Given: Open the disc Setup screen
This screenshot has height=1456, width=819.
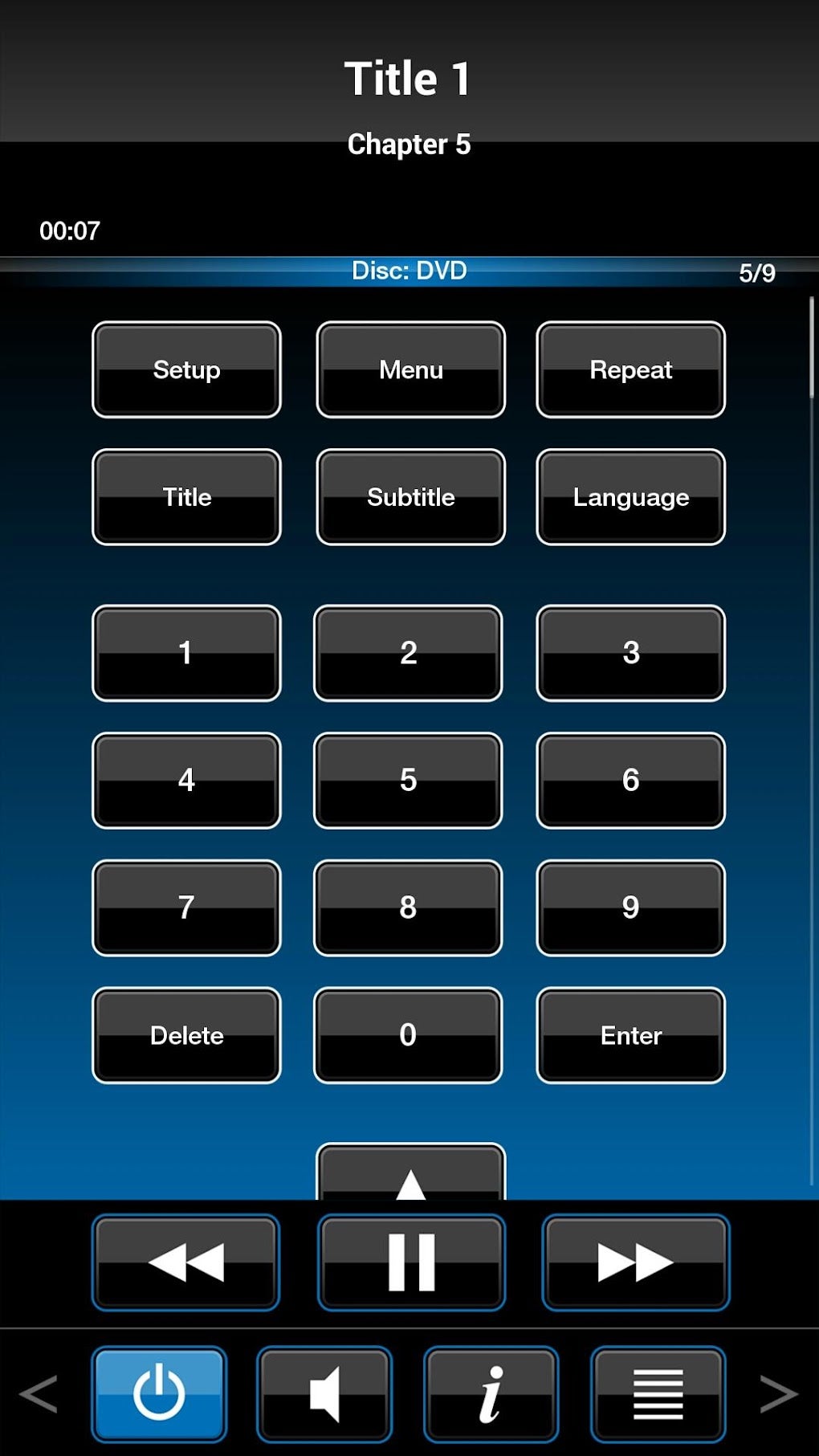Looking at the screenshot, I should click(186, 369).
